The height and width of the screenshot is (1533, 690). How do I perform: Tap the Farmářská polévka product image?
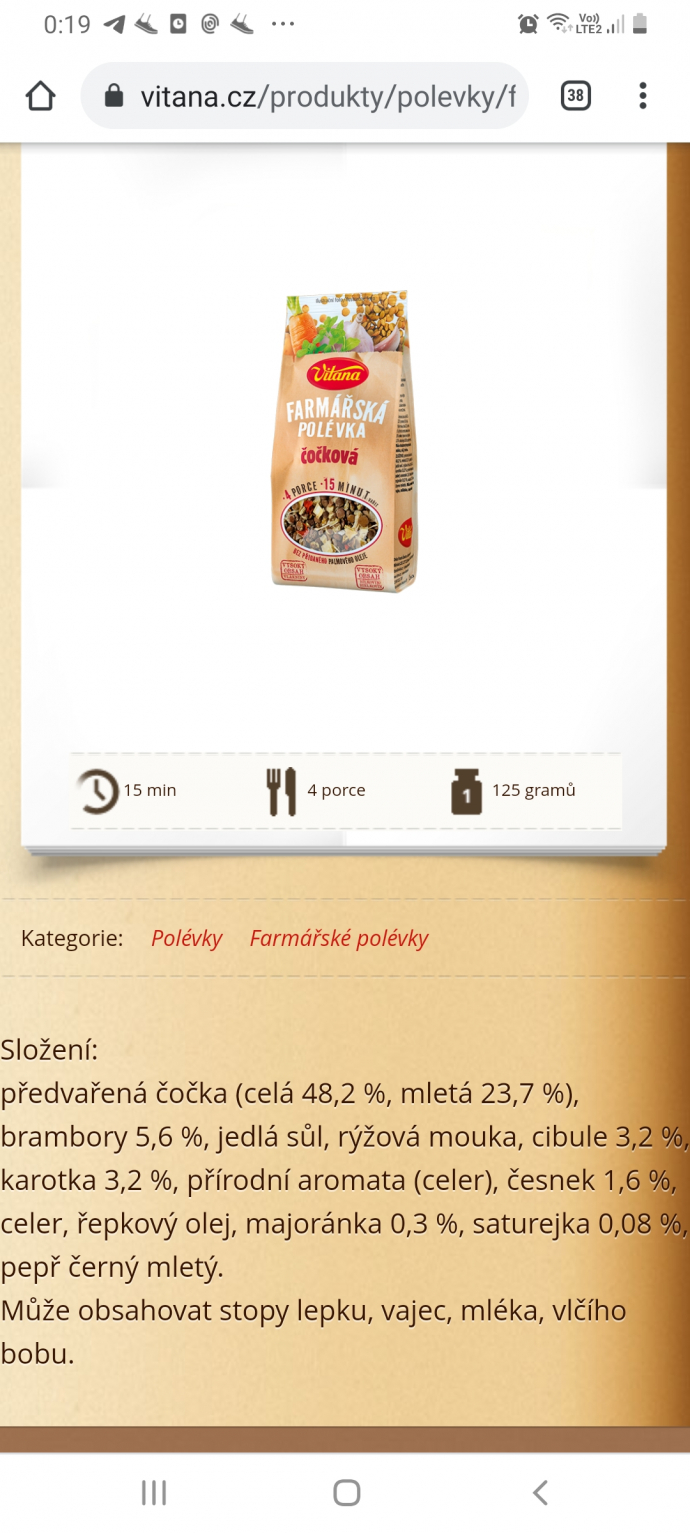click(x=345, y=441)
